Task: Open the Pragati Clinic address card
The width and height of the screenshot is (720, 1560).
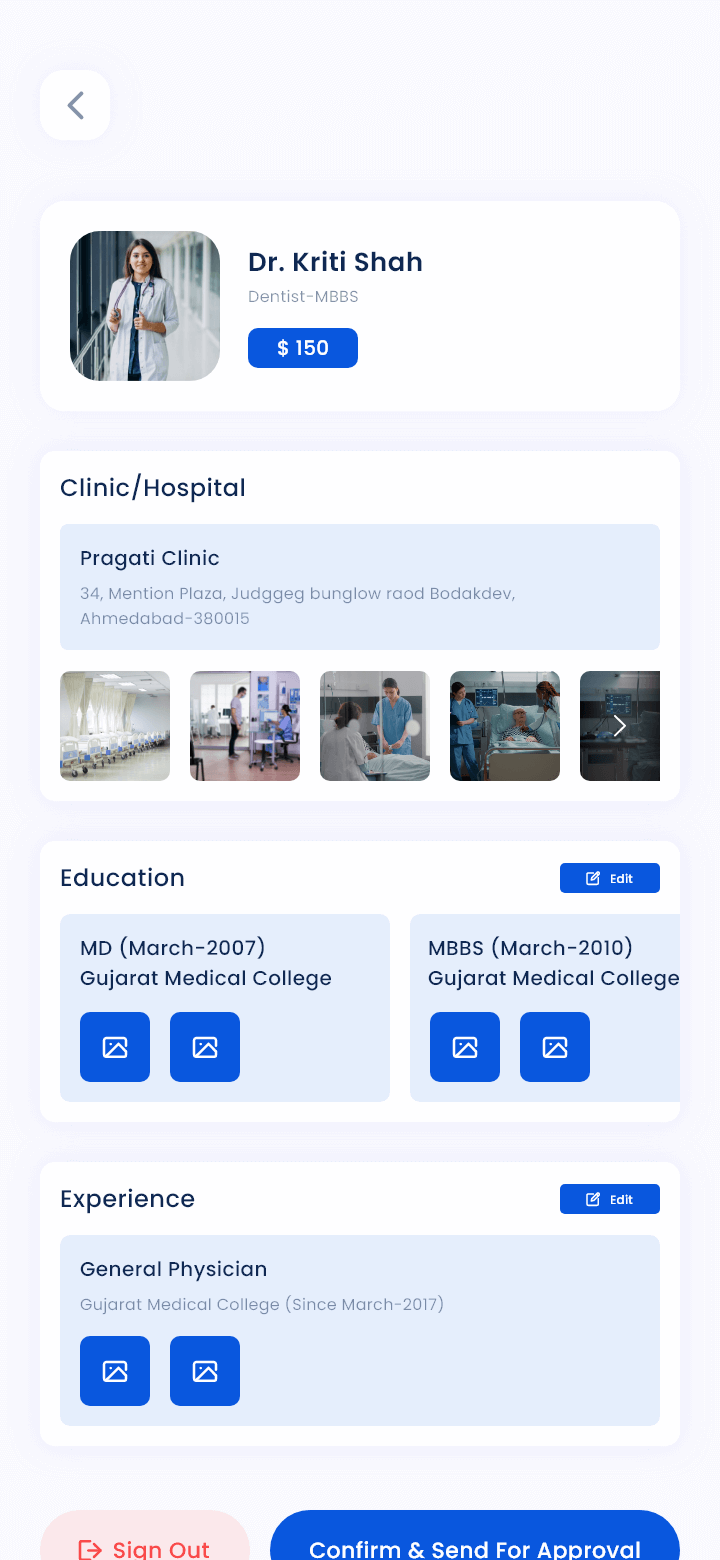Action: click(360, 587)
